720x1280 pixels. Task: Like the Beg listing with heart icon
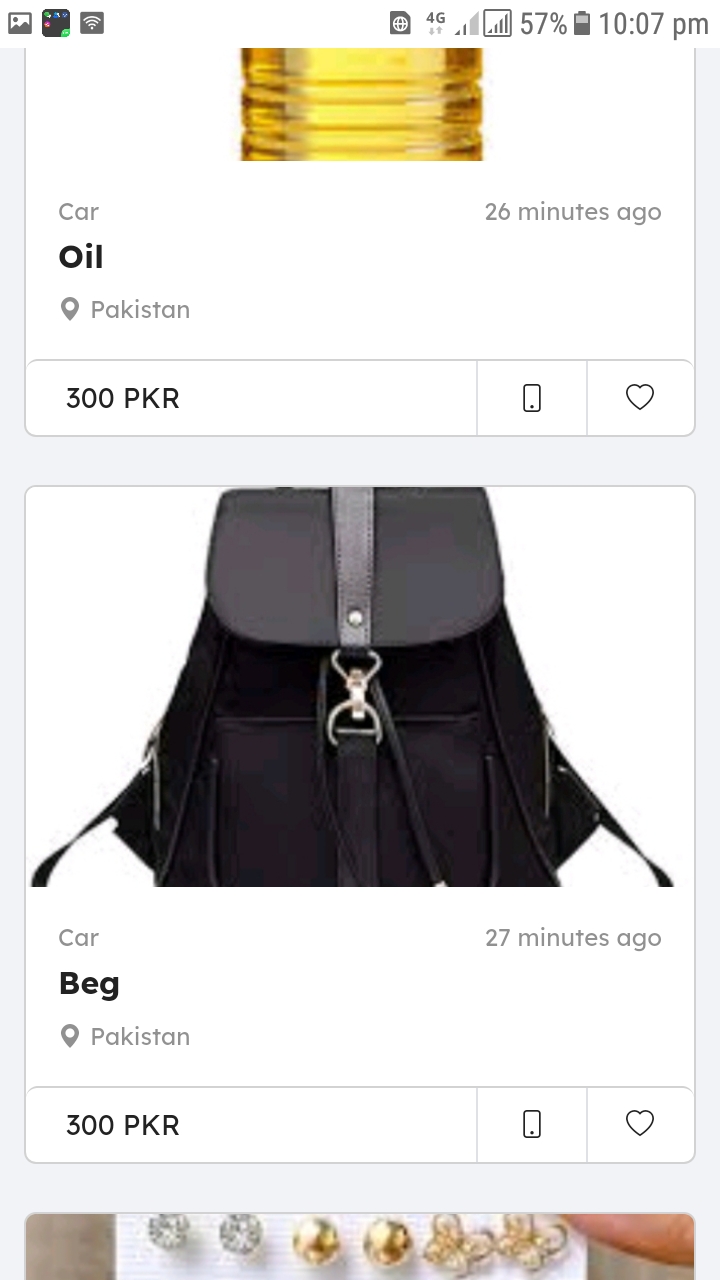tap(640, 1124)
